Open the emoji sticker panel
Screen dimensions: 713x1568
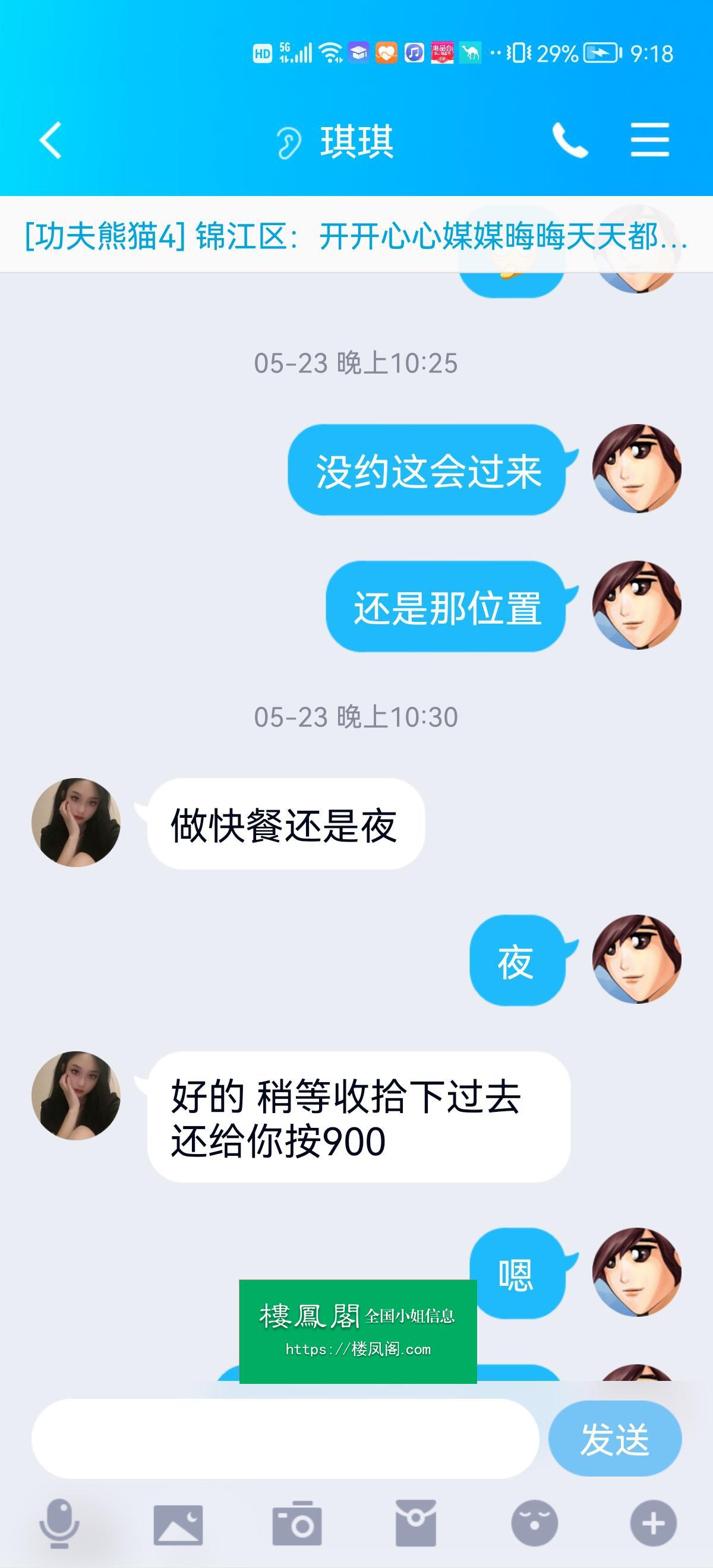click(534, 1523)
